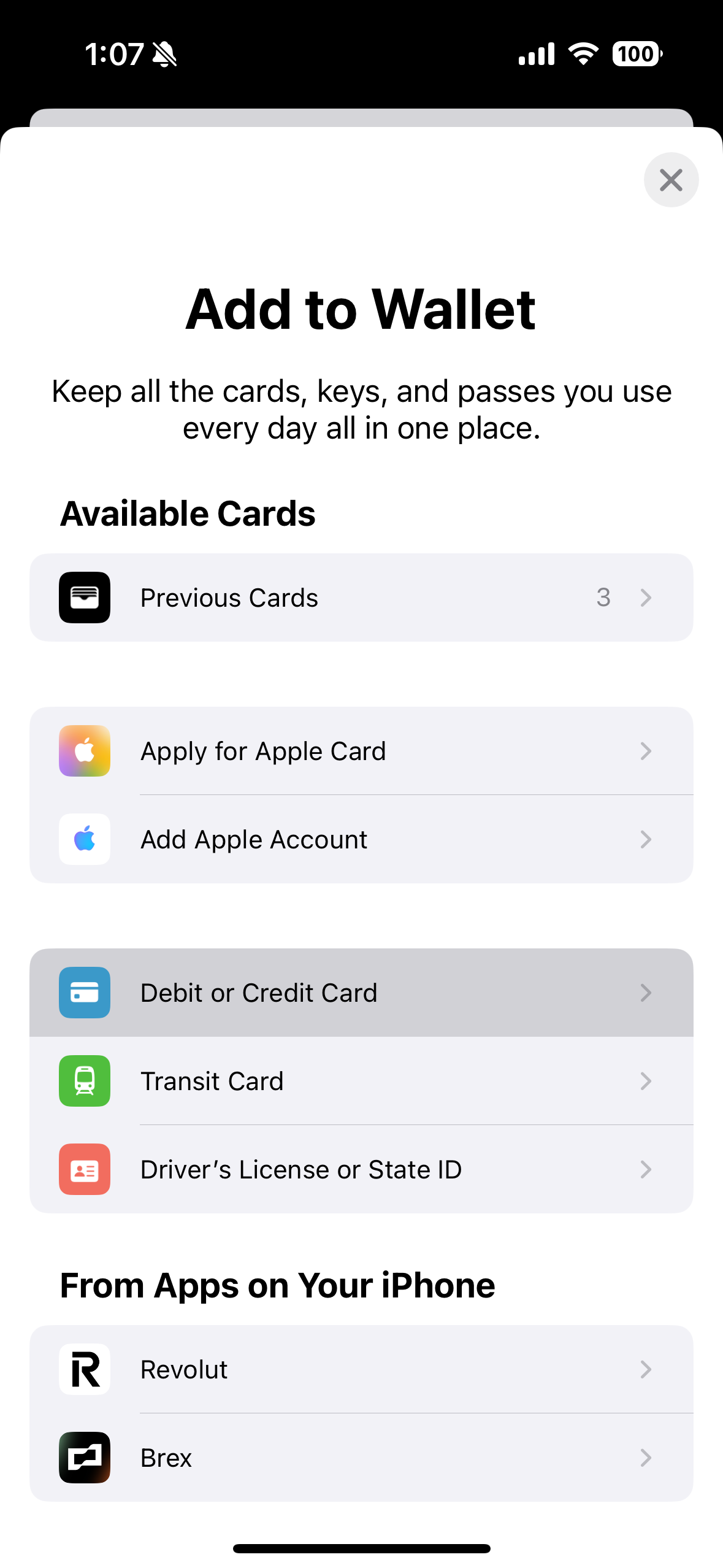Choose Add Apple Account
Image resolution: width=723 pixels, height=1568 pixels.
tap(361, 839)
